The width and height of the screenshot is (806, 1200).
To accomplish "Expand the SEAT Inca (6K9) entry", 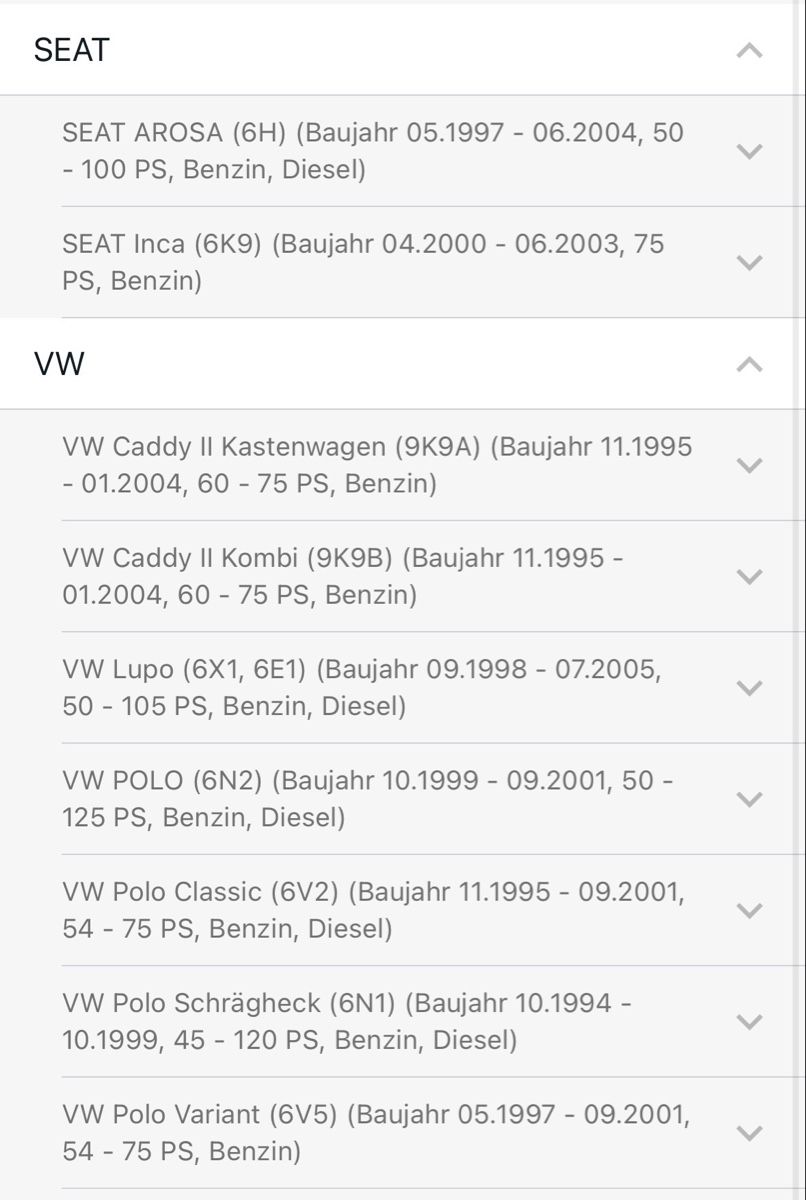I will [x=749, y=262].
